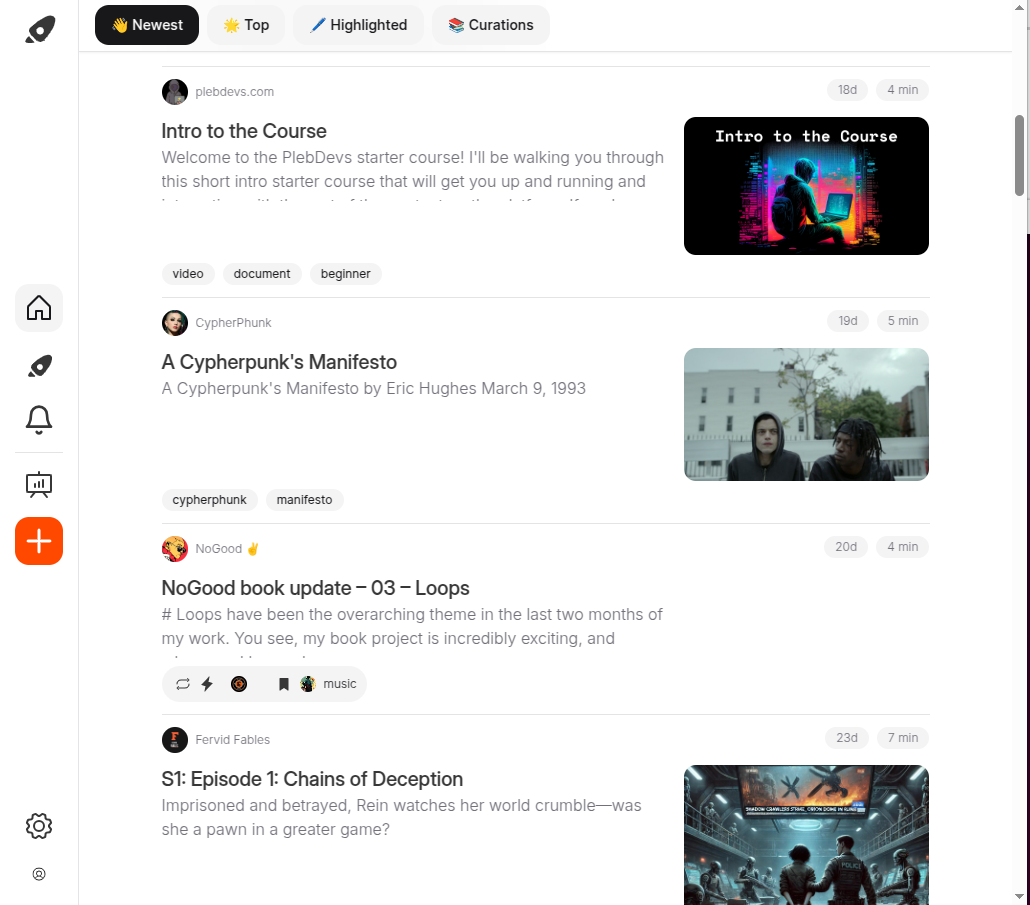
Task: Go to the Home feed
Action: 39,308
